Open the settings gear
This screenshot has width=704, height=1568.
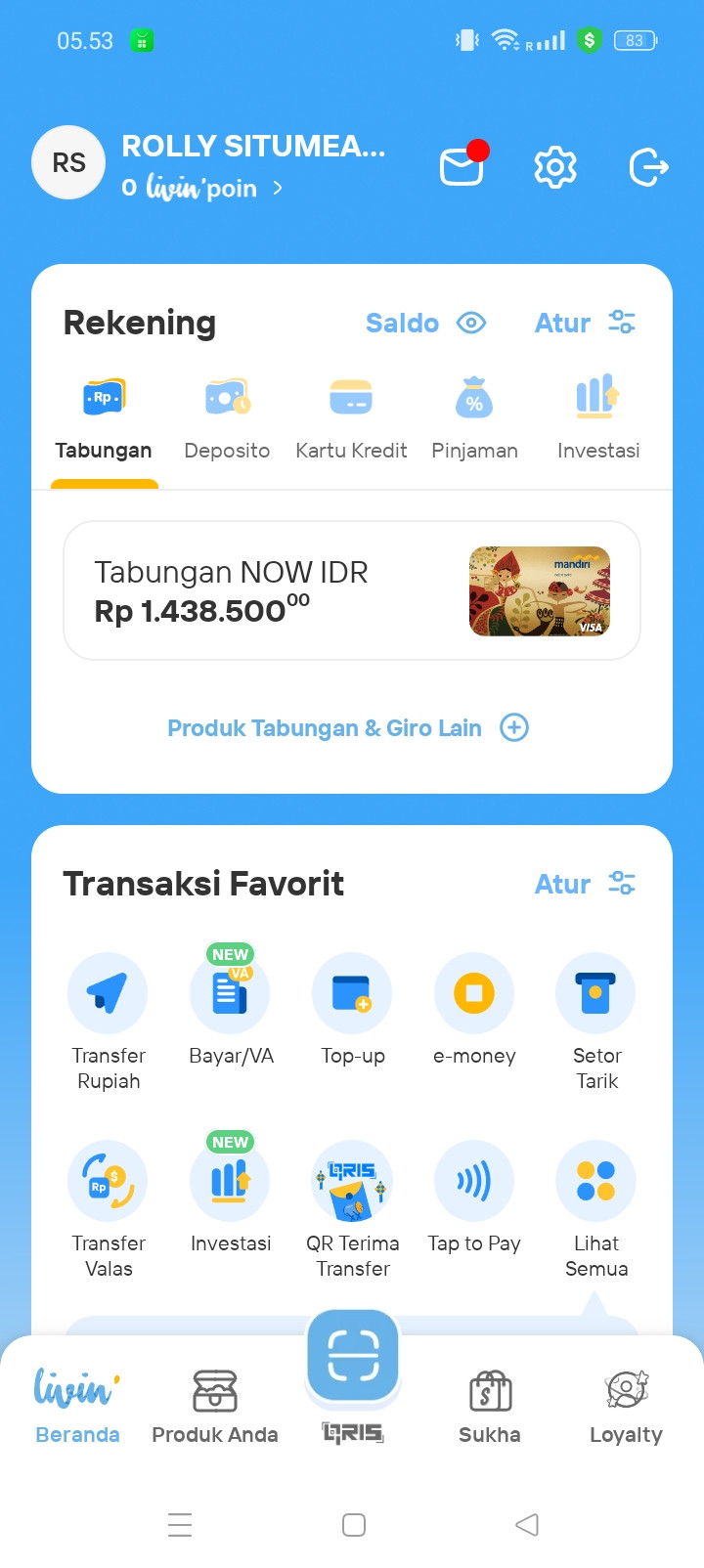[554, 167]
